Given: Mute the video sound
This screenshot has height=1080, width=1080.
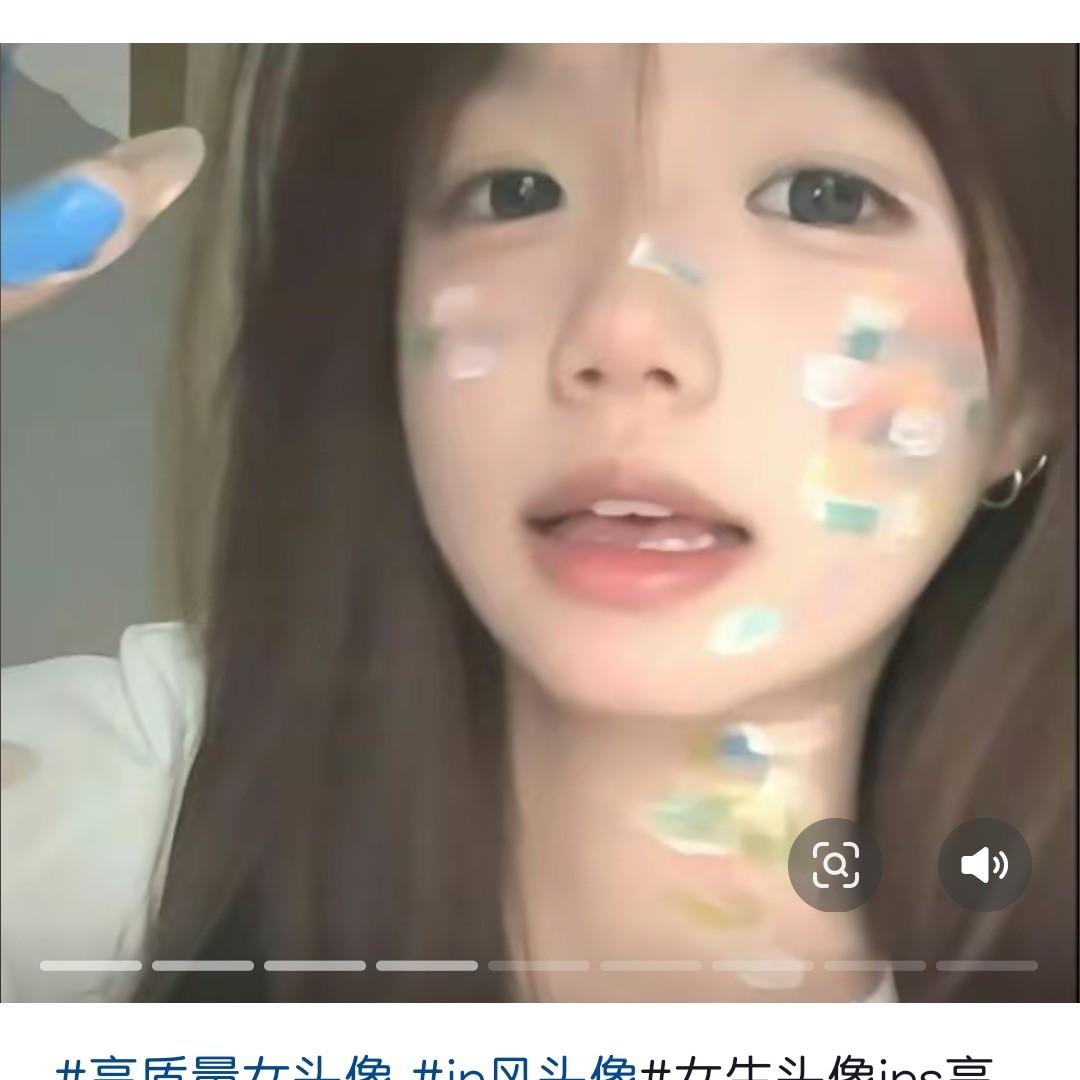Looking at the screenshot, I should (984, 865).
